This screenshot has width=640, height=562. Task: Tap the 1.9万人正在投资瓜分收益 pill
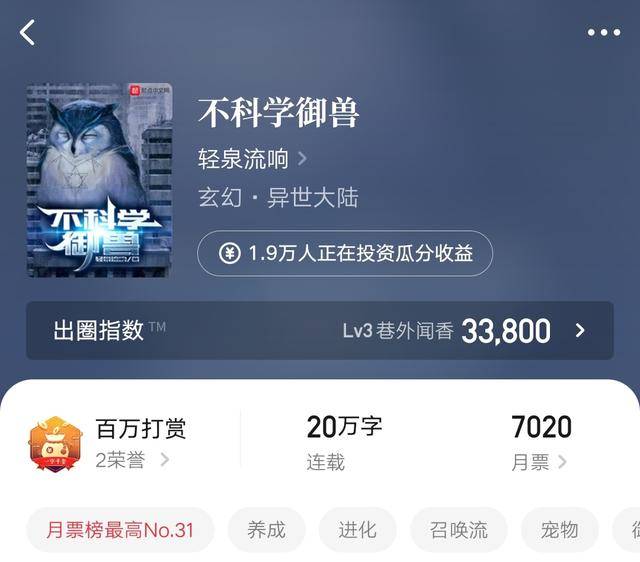tap(345, 253)
